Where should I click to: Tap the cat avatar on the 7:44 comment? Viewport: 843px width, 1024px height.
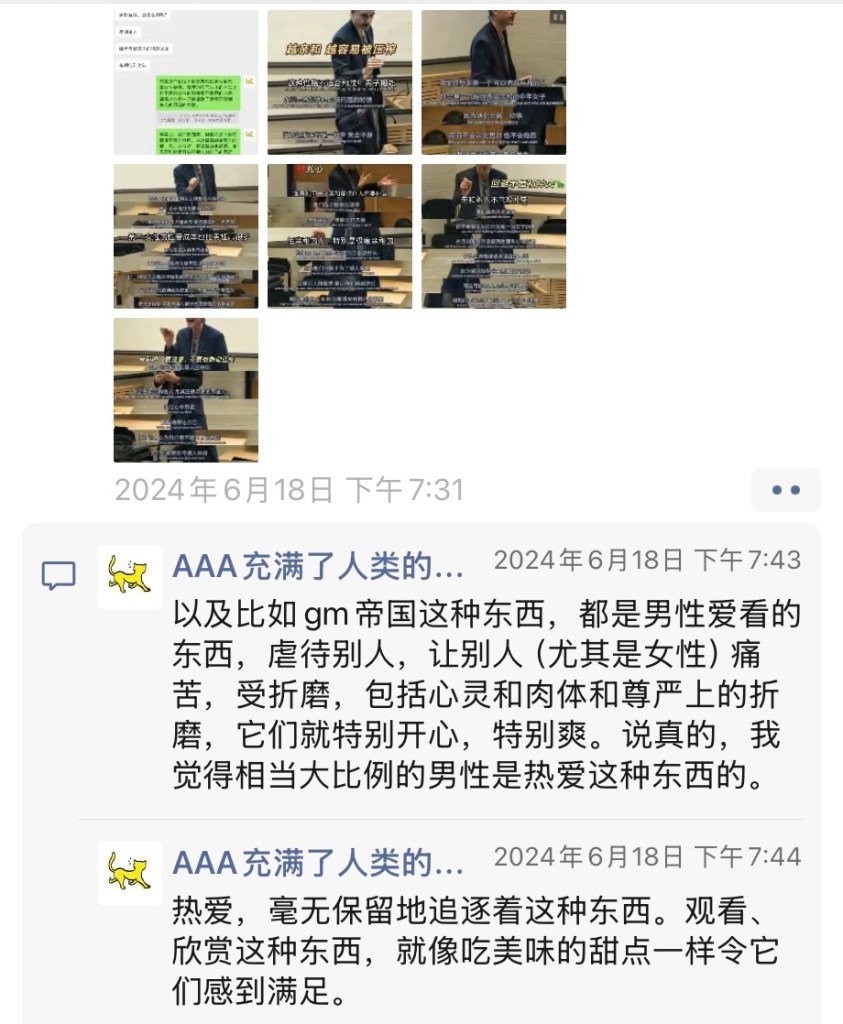(x=130, y=873)
